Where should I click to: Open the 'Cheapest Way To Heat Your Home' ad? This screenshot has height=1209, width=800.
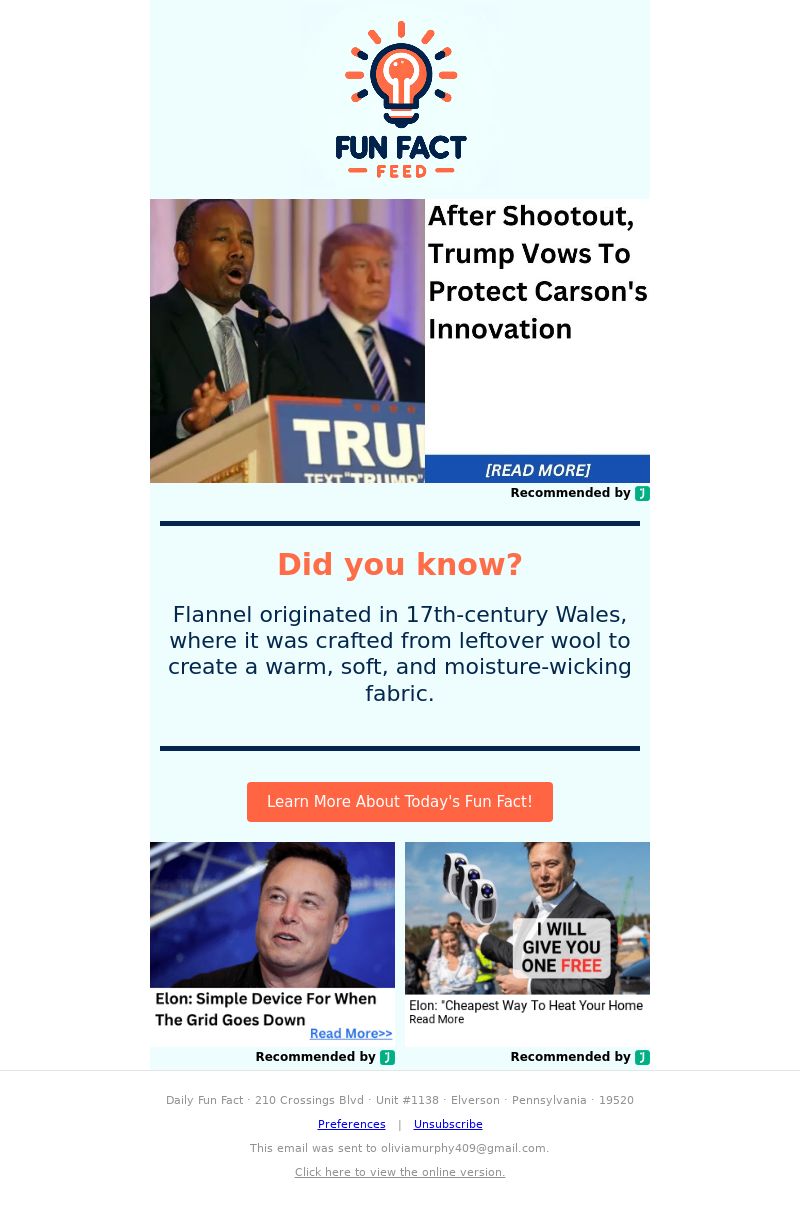[527, 930]
